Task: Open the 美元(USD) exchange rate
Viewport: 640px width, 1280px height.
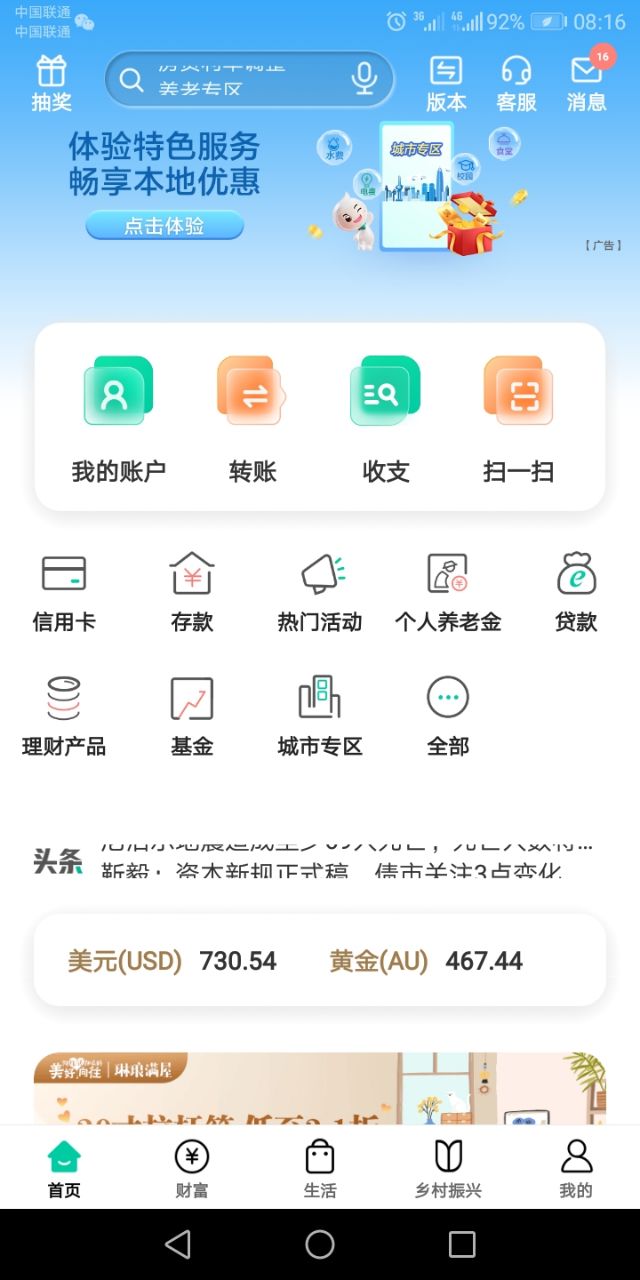Action: click(x=172, y=961)
